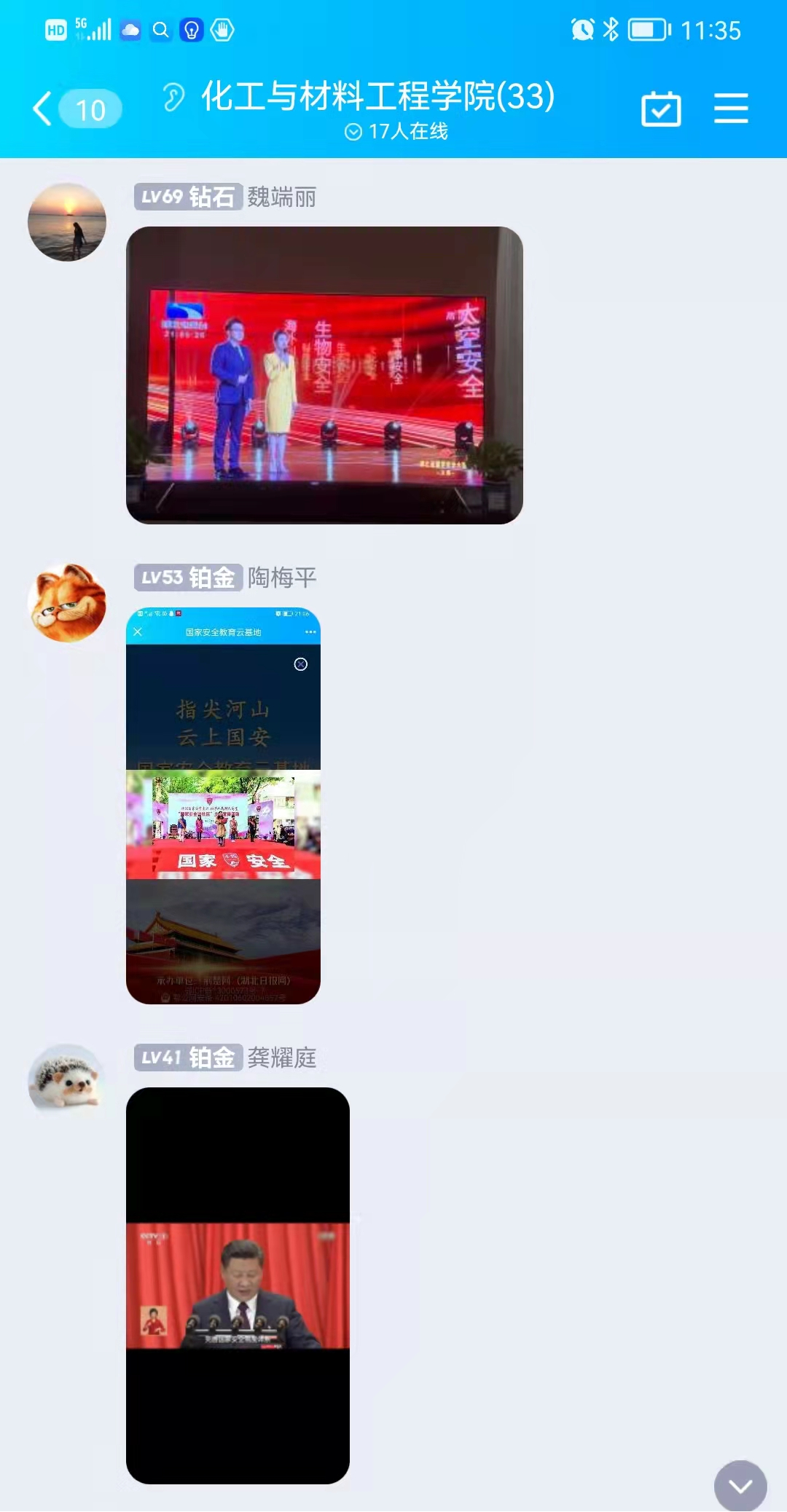
Task: Open the group settings hamburger menu
Action: coord(731,109)
